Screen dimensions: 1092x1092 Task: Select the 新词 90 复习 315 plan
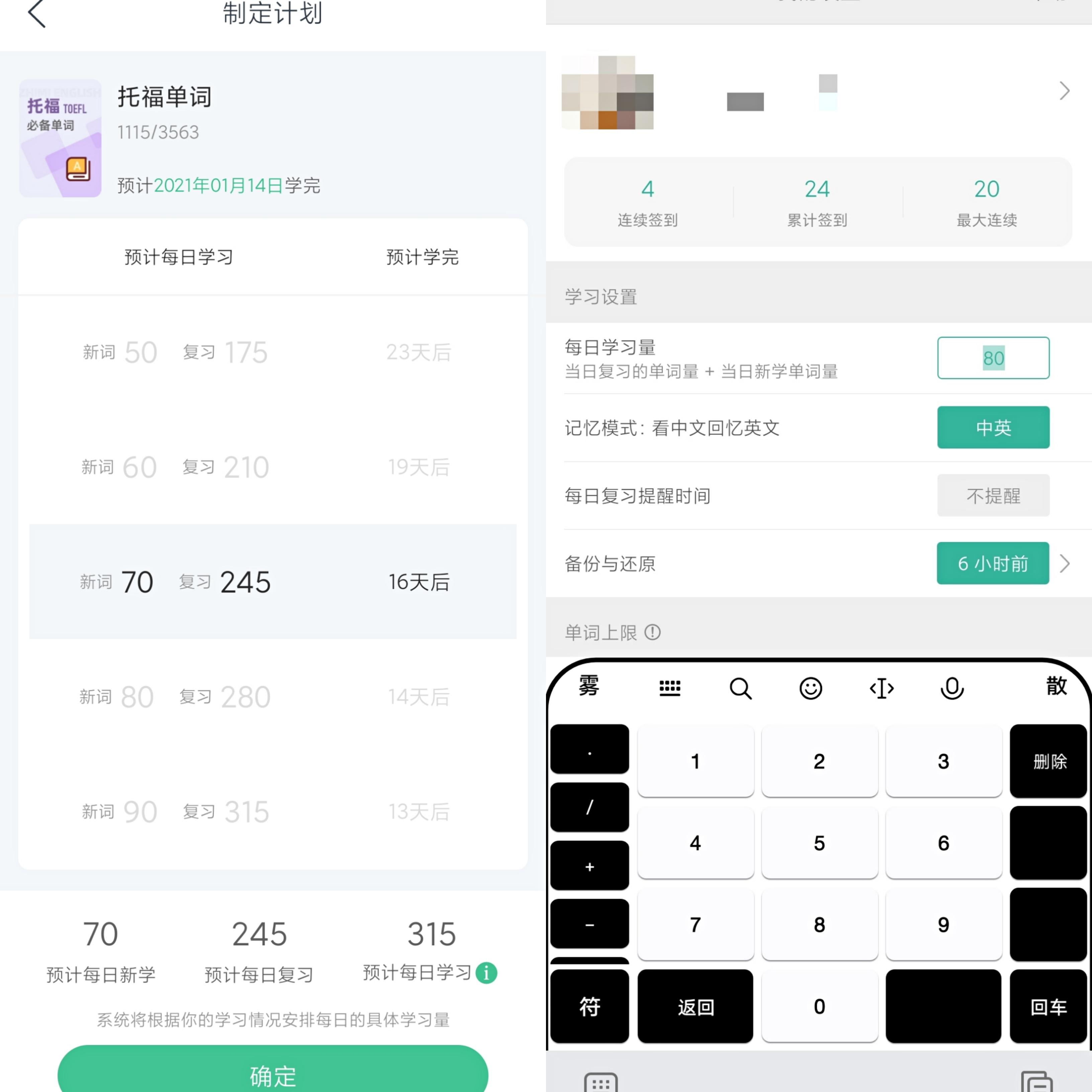pyautogui.click(x=272, y=812)
